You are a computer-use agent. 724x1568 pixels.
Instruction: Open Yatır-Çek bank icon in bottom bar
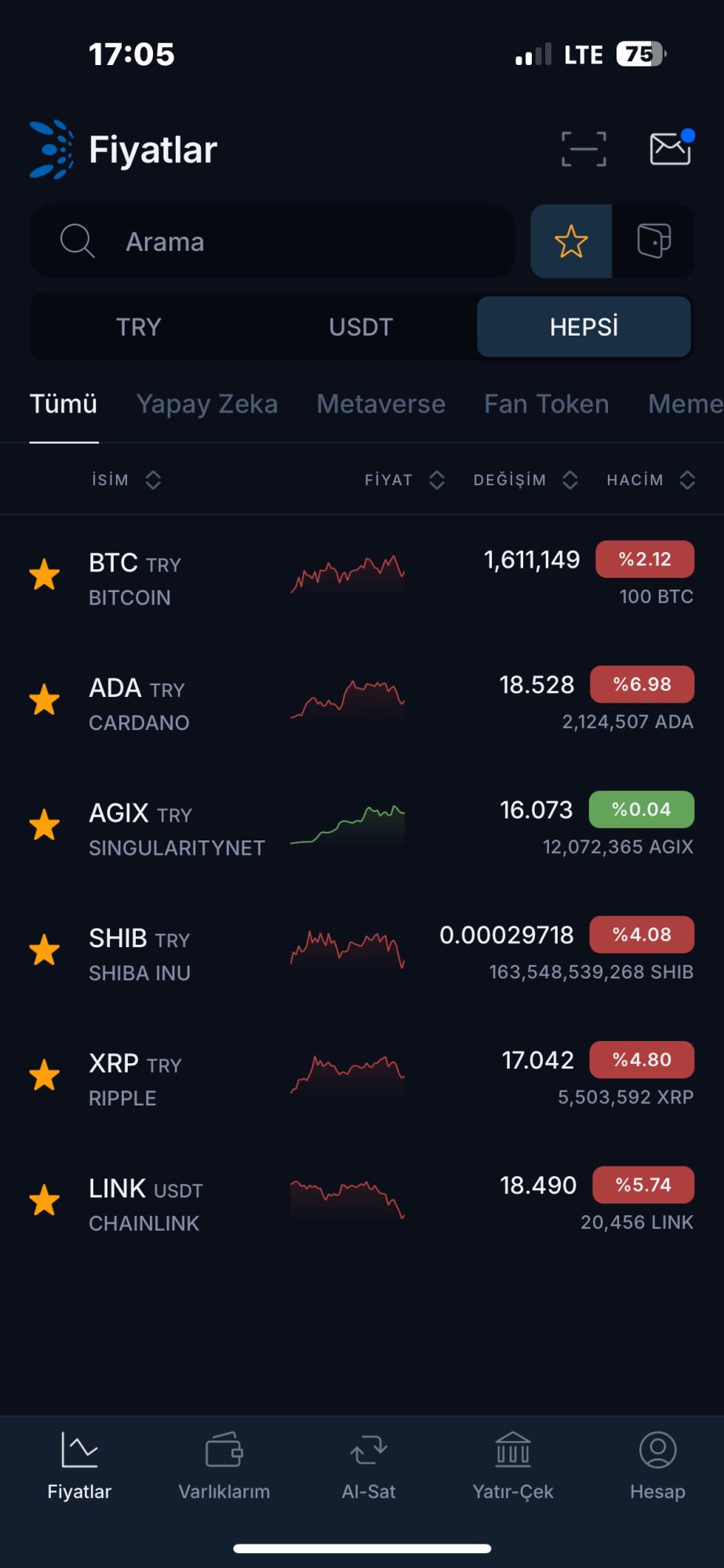(512, 1460)
